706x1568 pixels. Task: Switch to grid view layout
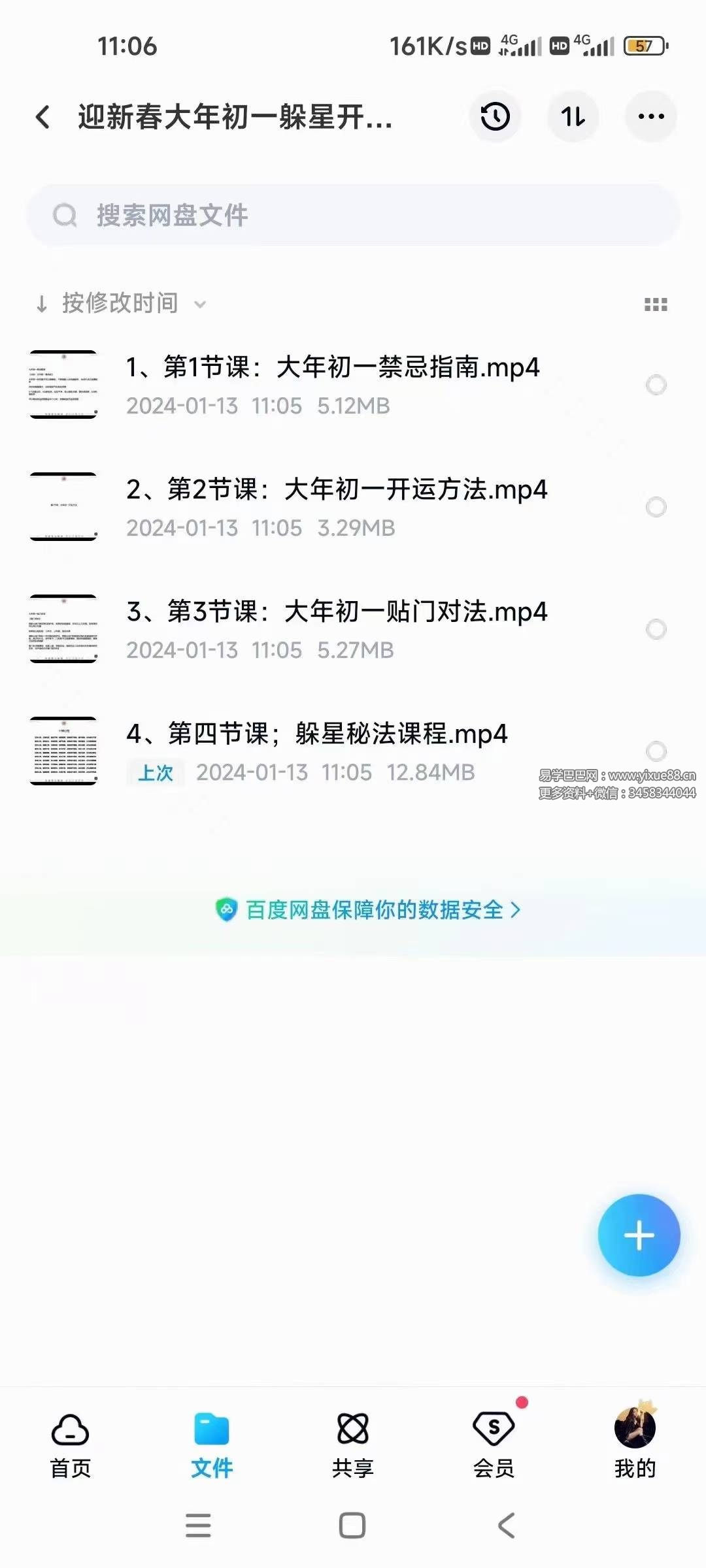(656, 304)
